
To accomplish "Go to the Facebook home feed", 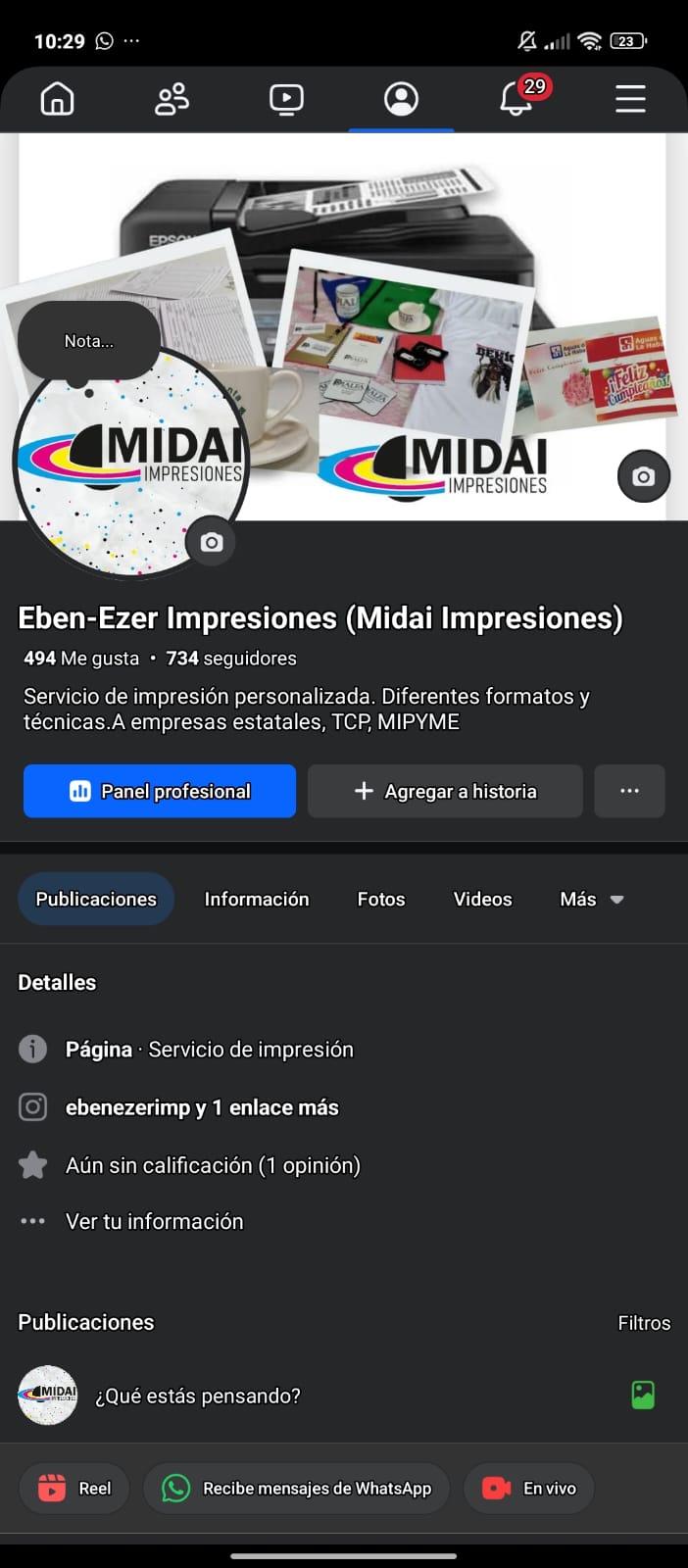I will (x=57, y=99).
